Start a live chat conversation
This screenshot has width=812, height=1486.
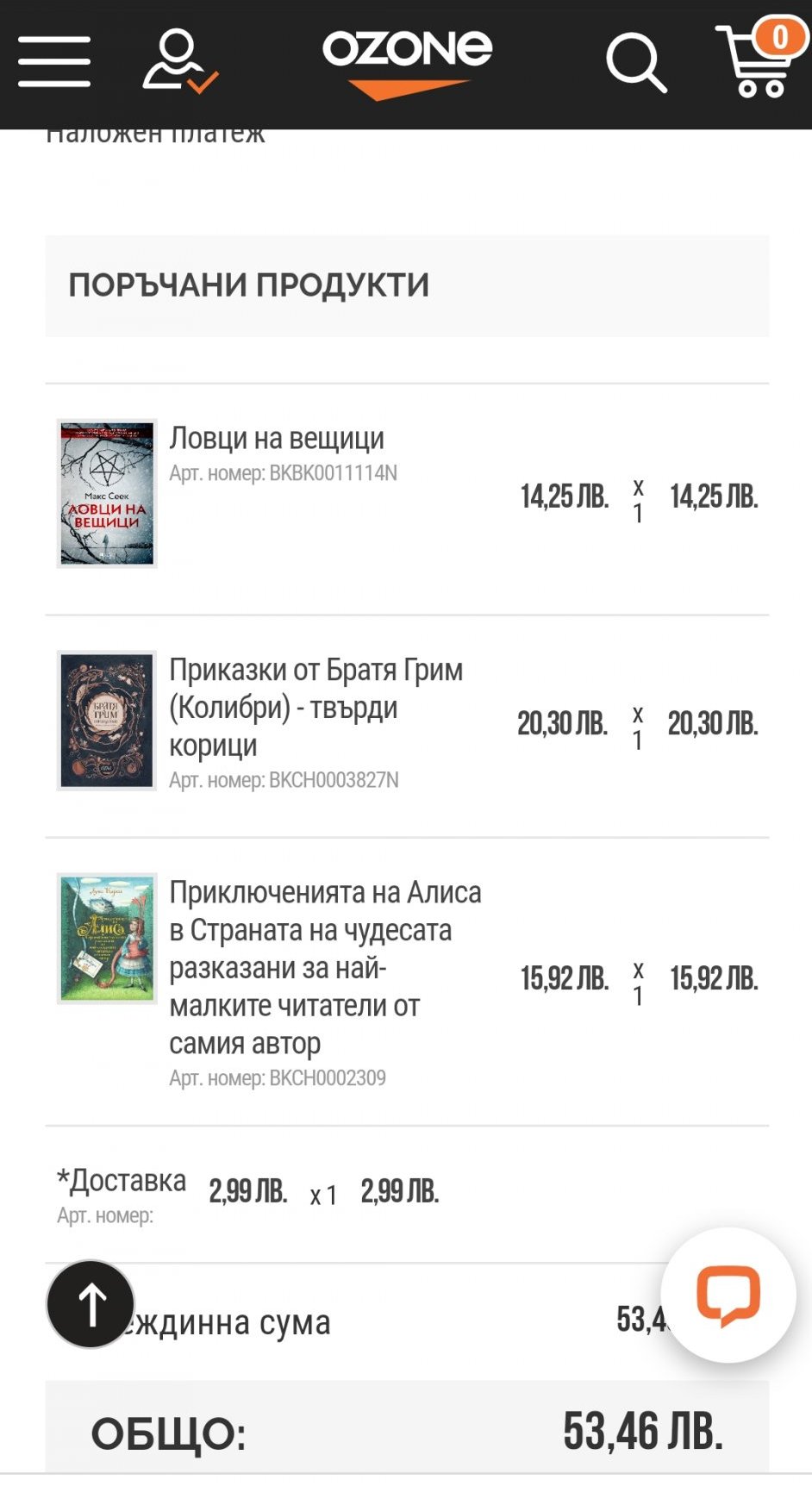coord(728,1296)
